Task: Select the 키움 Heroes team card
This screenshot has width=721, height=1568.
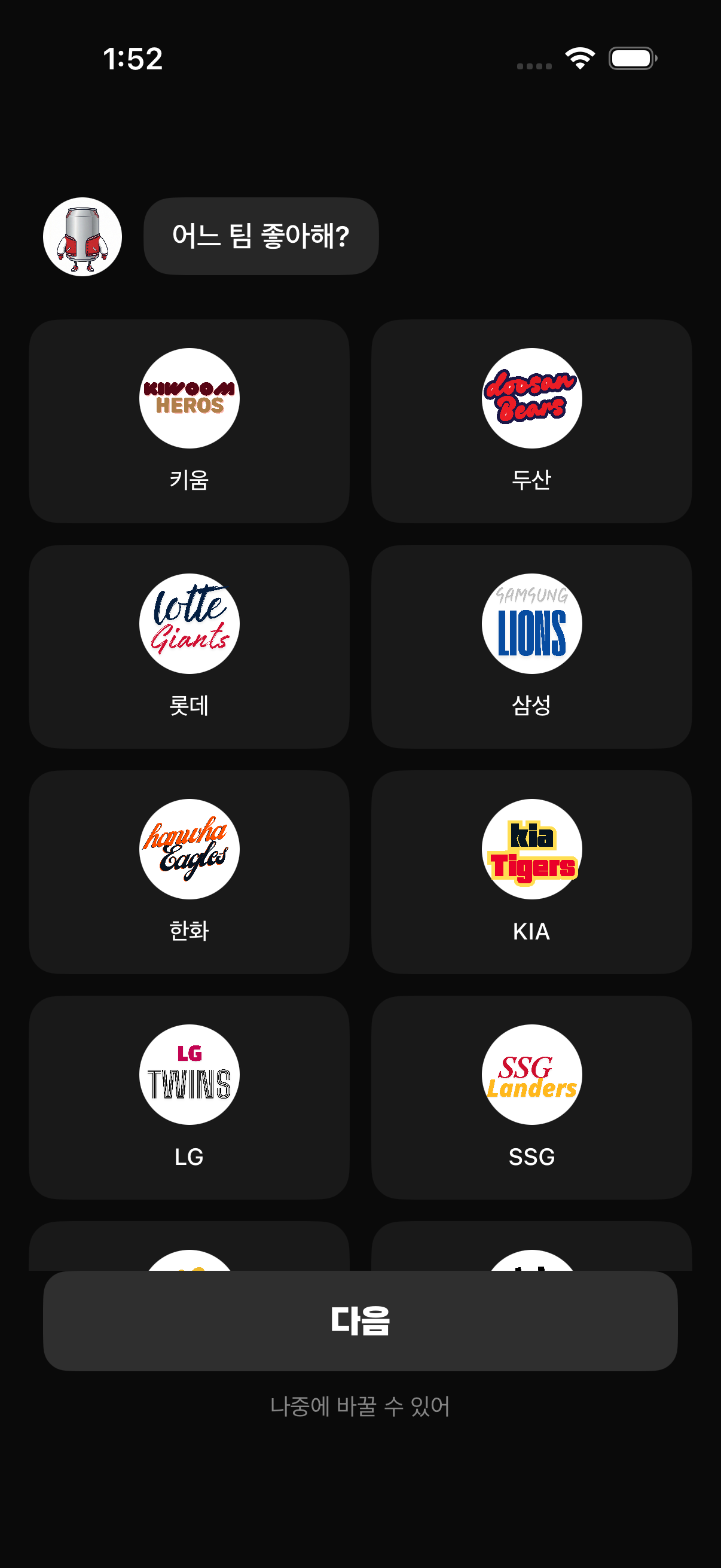Action: [188, 421]
